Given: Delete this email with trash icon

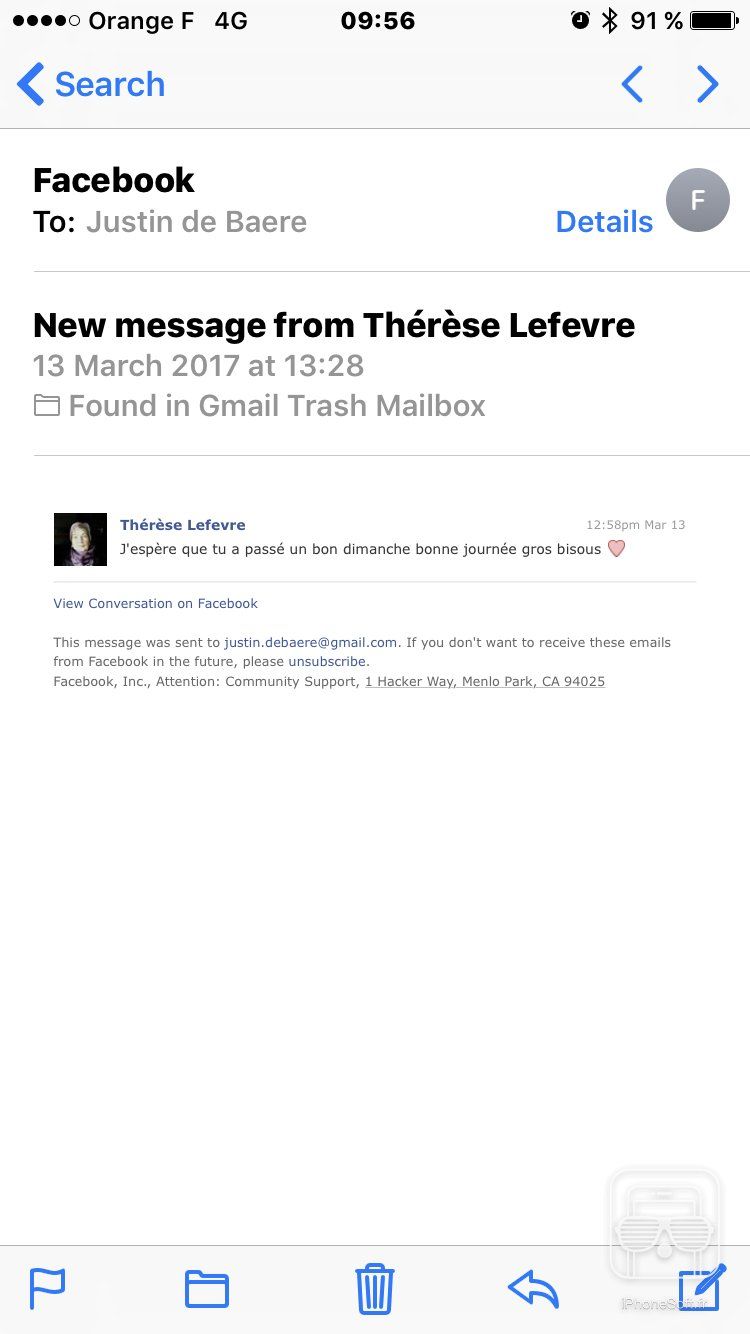Looking at the screenshot, I should click(375, 1288).
